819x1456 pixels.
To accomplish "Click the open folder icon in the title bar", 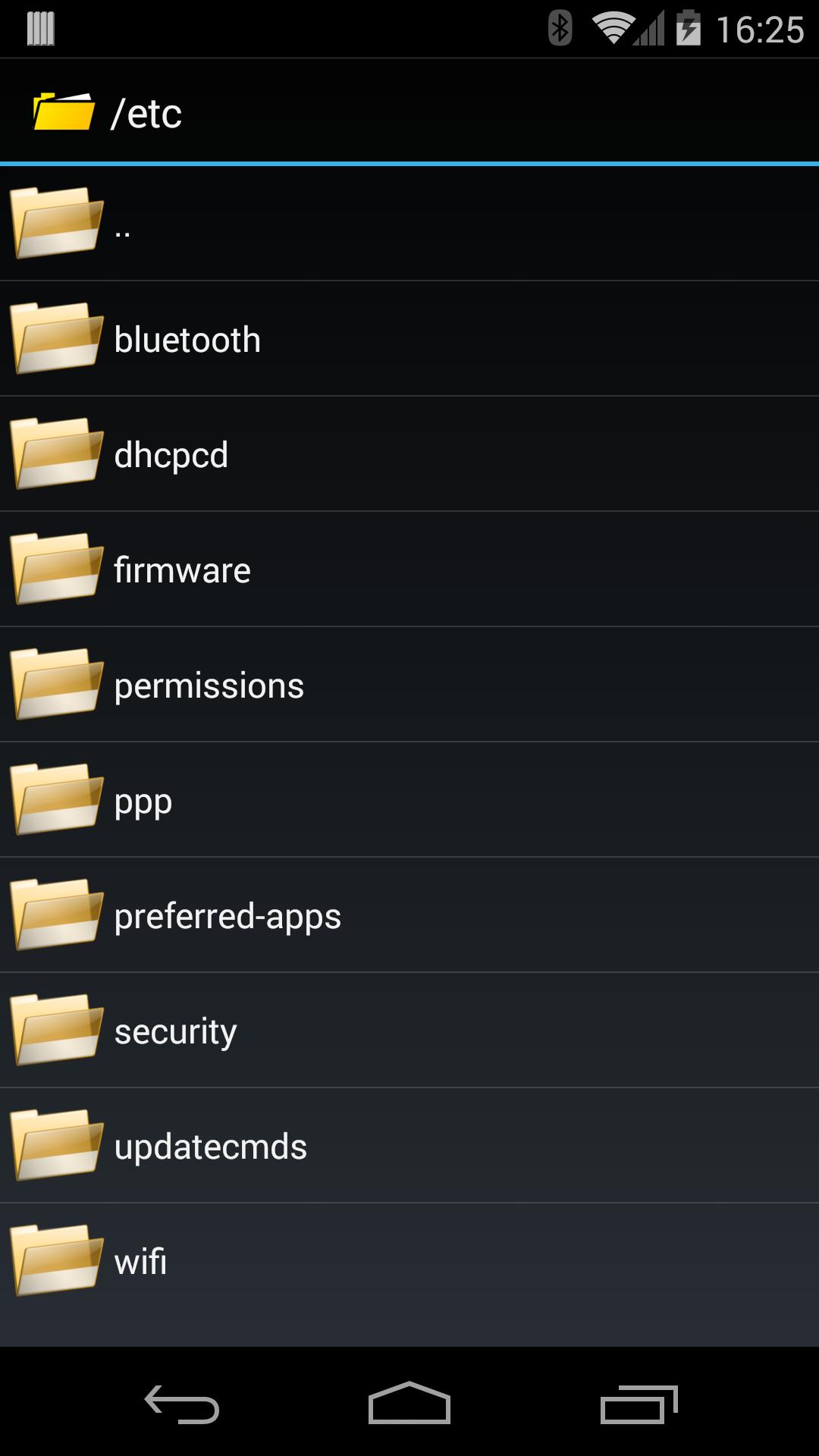I will point(61,111).
